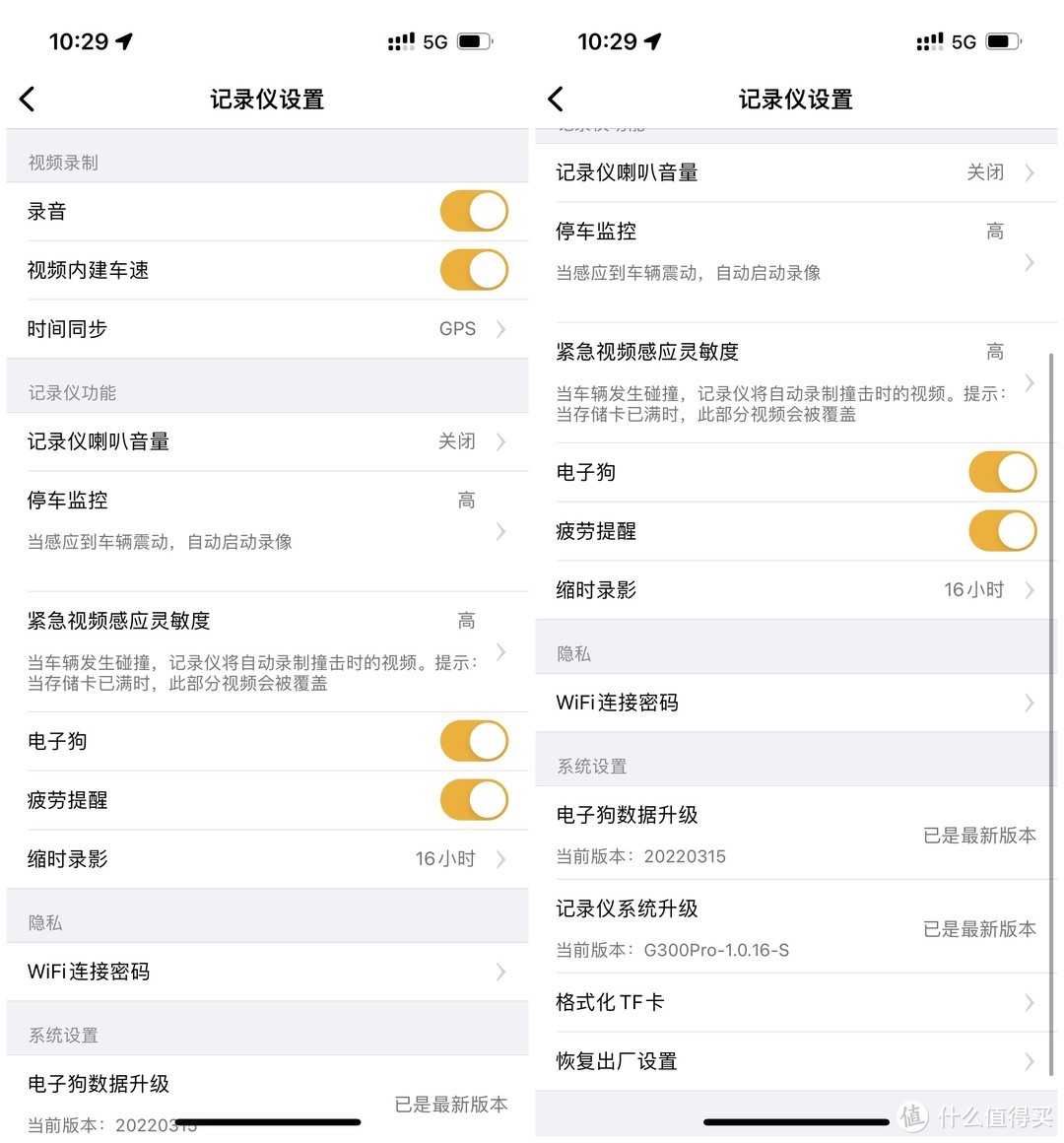This screenshot has width=1064, height=1143.
Task: Select the 记录仪喇叭音量 volume setting
Action: pos(266,441)
